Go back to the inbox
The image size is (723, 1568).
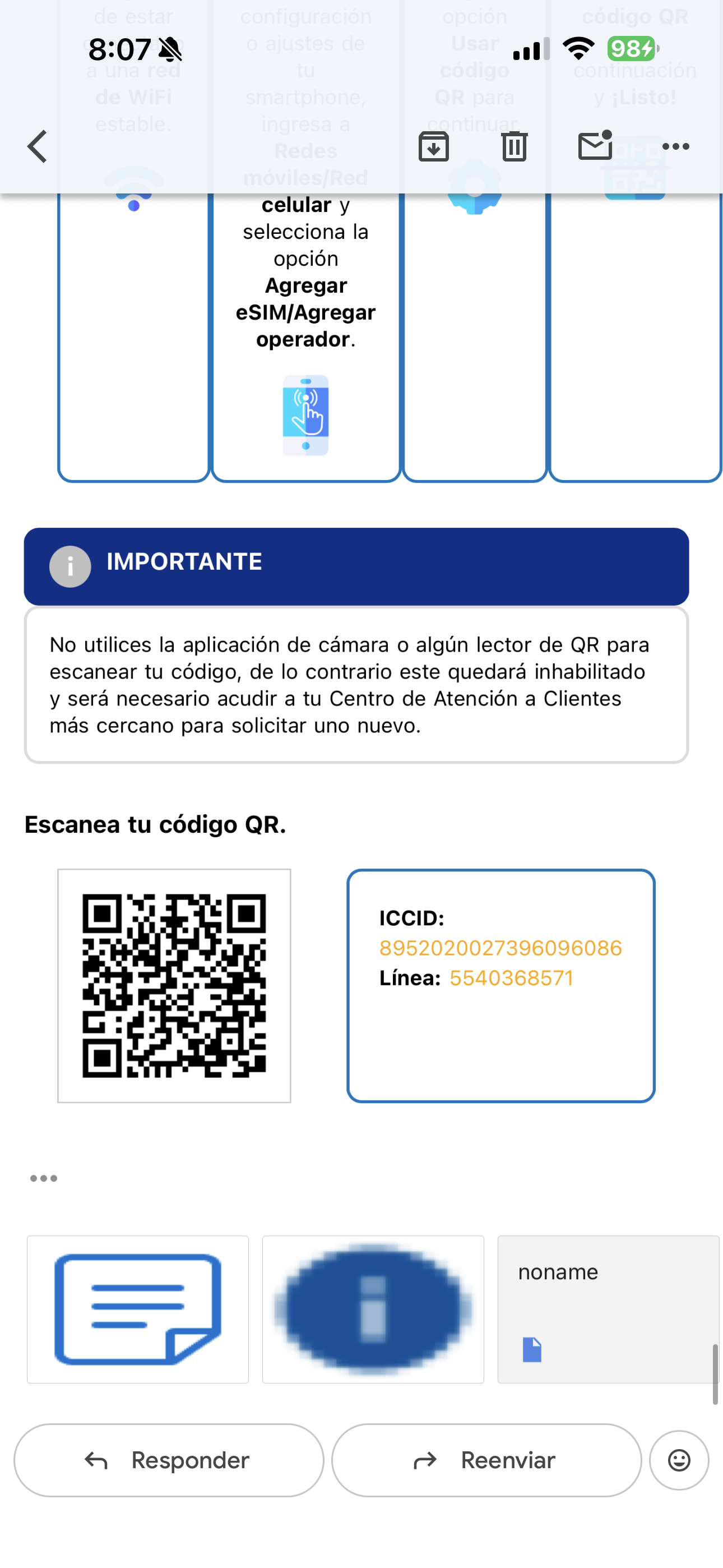37,147
